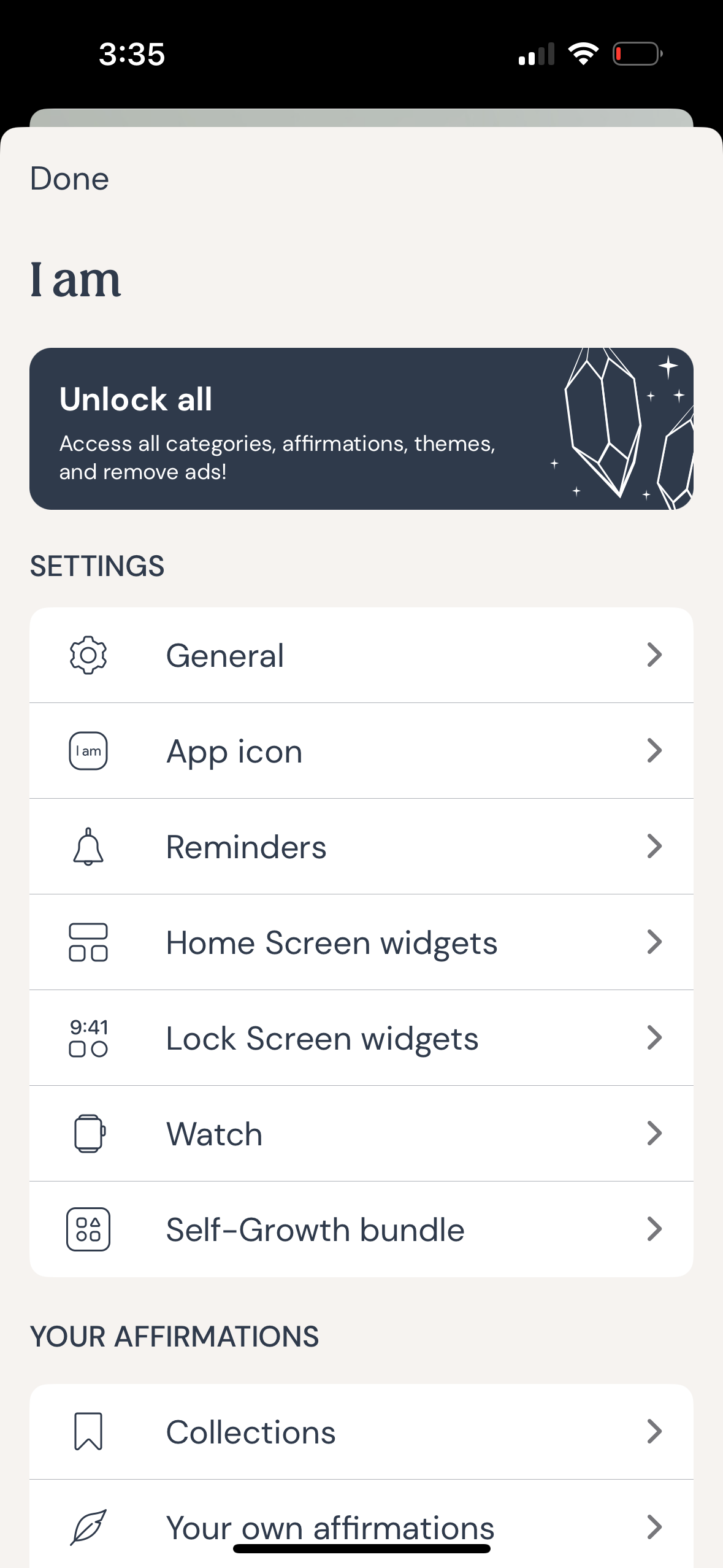723x1568 pixels.
Task: Click the feather icon for your own affirmations
Action: click(88, 1527)
